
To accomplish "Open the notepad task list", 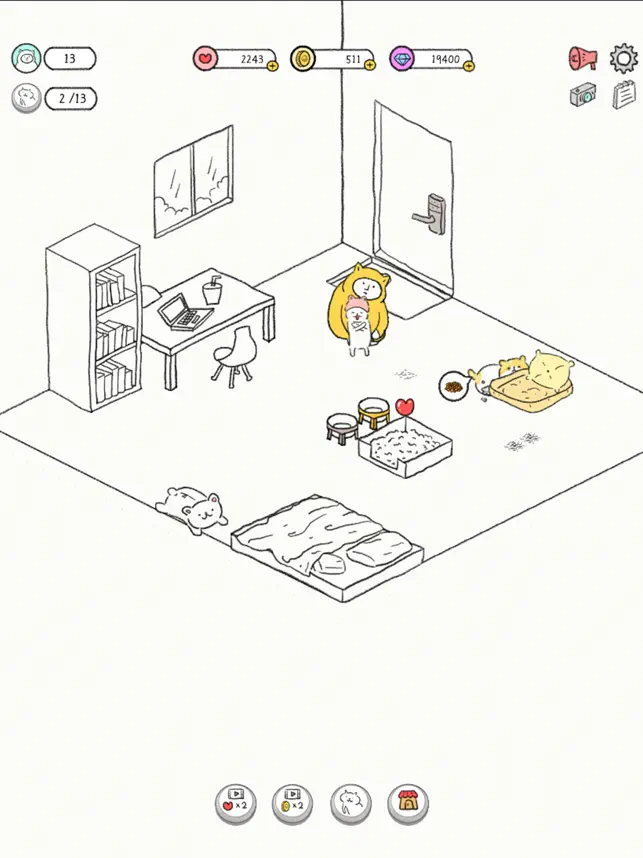I will pyautogui.click(x=624, y=95).
